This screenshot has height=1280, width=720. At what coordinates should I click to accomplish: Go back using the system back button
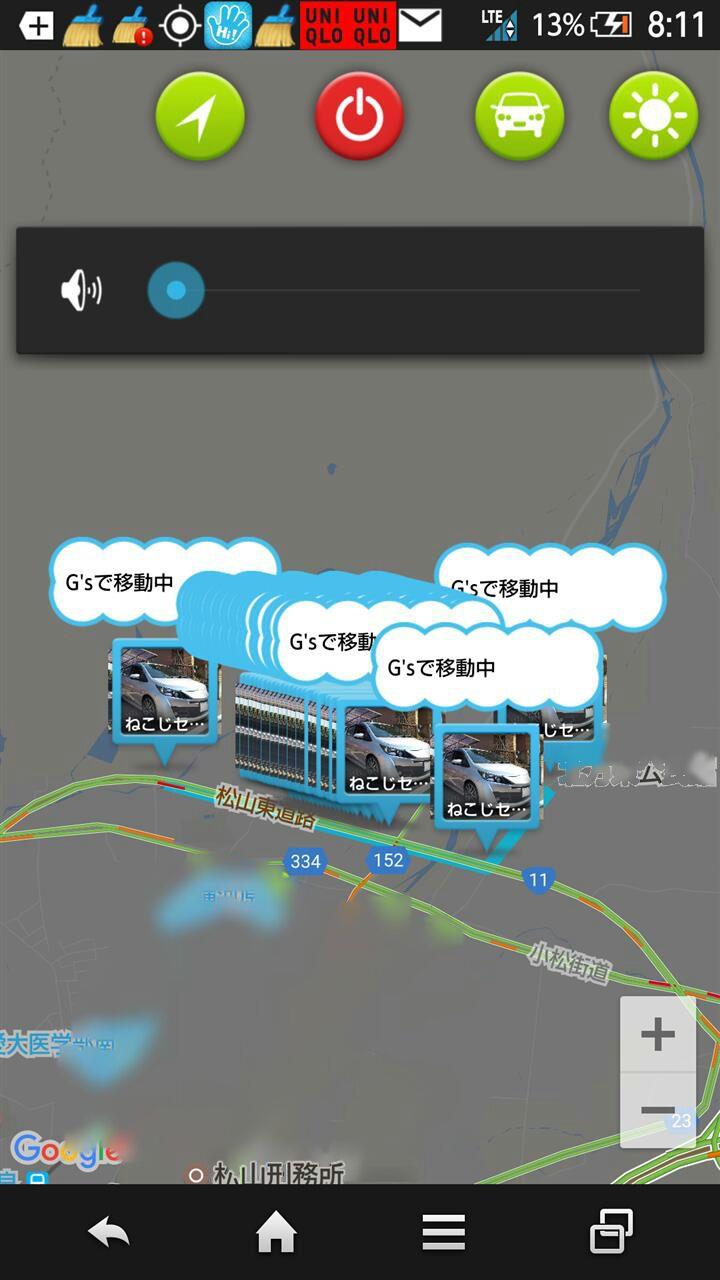click(109, 1232)
